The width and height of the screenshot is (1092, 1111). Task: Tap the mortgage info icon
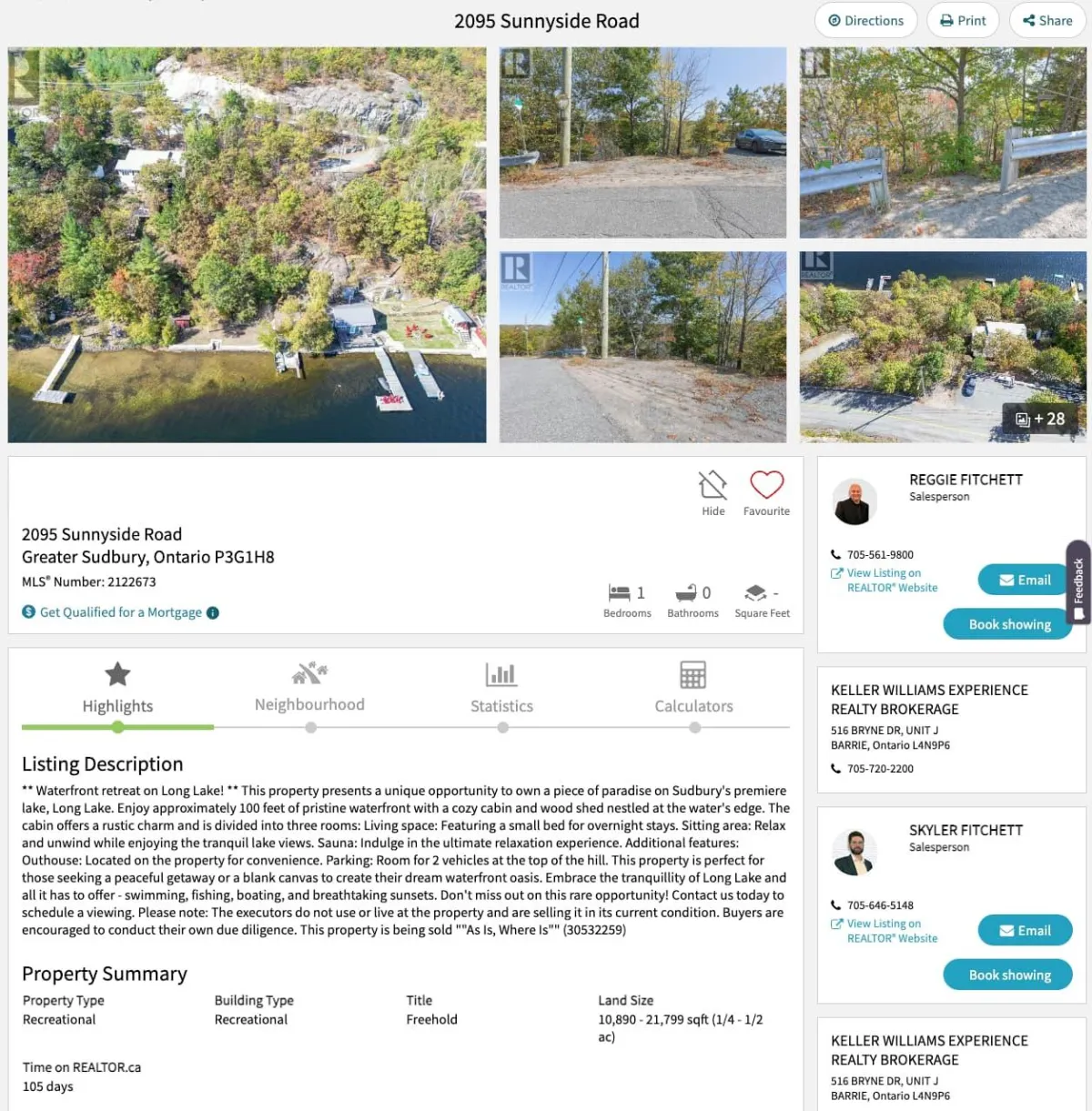click(x=213, y=613)
